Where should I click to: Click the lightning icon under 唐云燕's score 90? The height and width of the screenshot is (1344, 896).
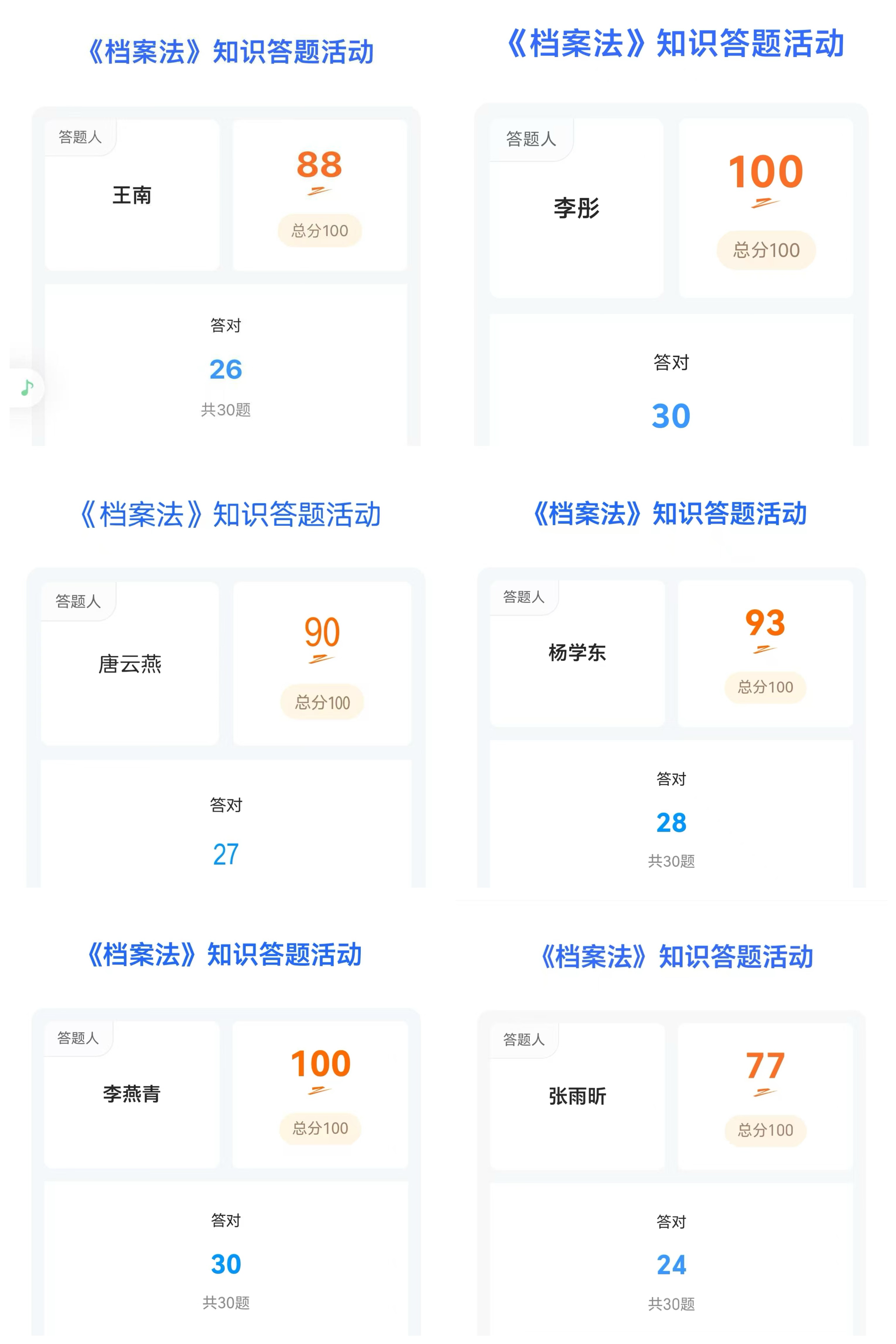322,660
